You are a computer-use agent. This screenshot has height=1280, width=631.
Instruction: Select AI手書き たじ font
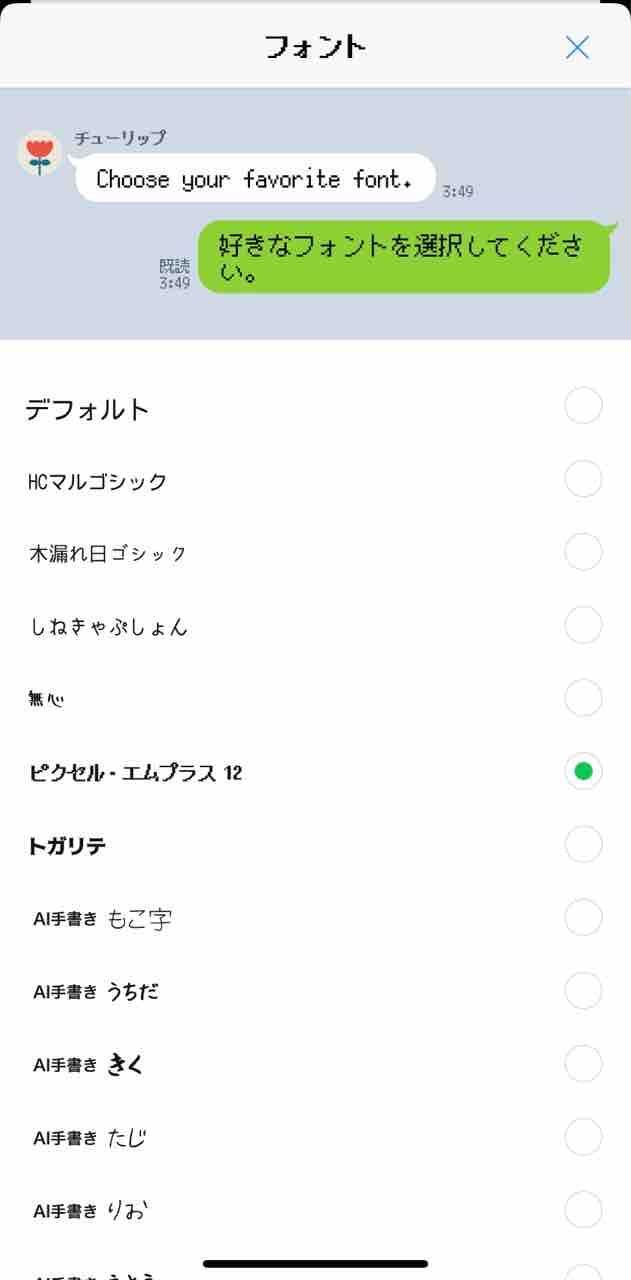click(583, 1137)
